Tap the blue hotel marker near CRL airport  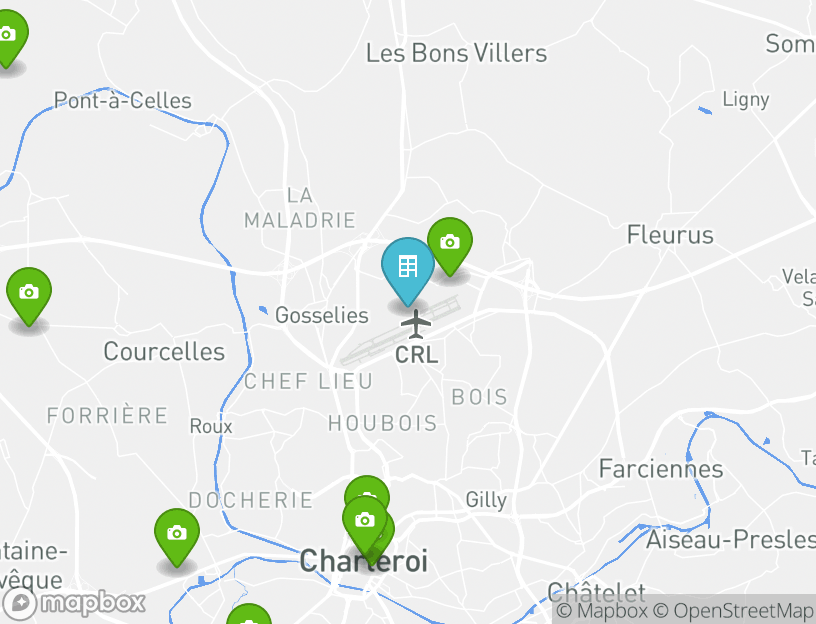[x=408, y=267]
